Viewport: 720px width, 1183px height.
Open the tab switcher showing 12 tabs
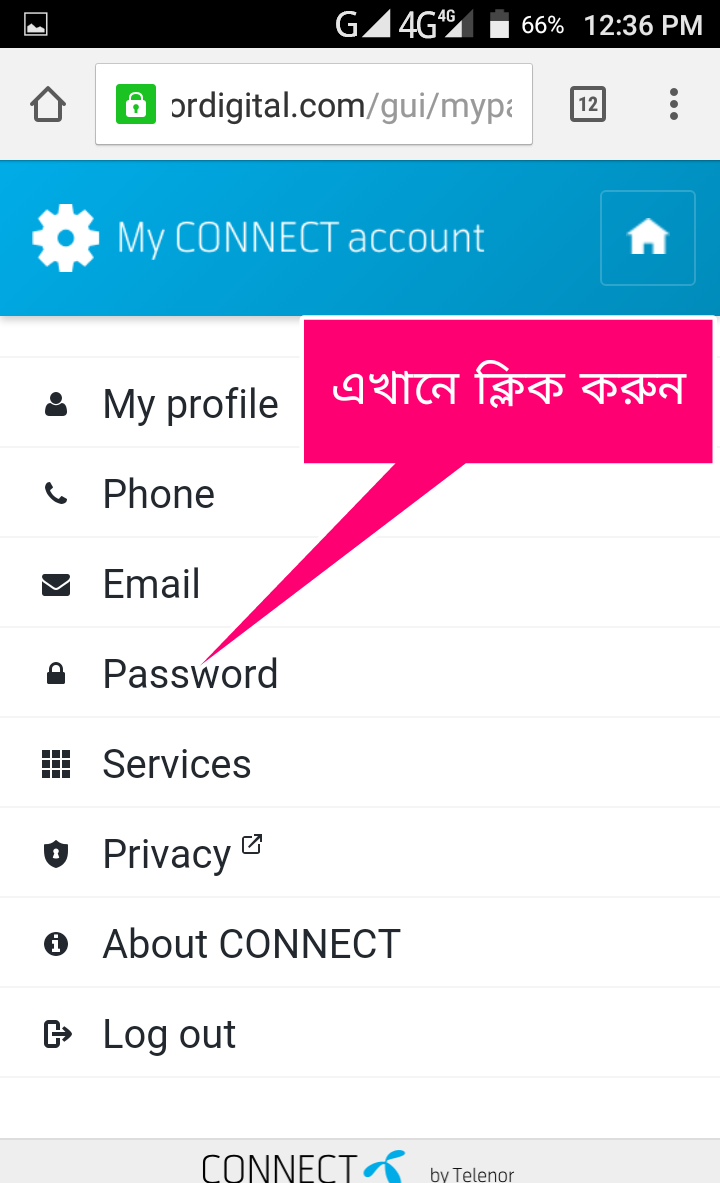click(x=588, y=104)
